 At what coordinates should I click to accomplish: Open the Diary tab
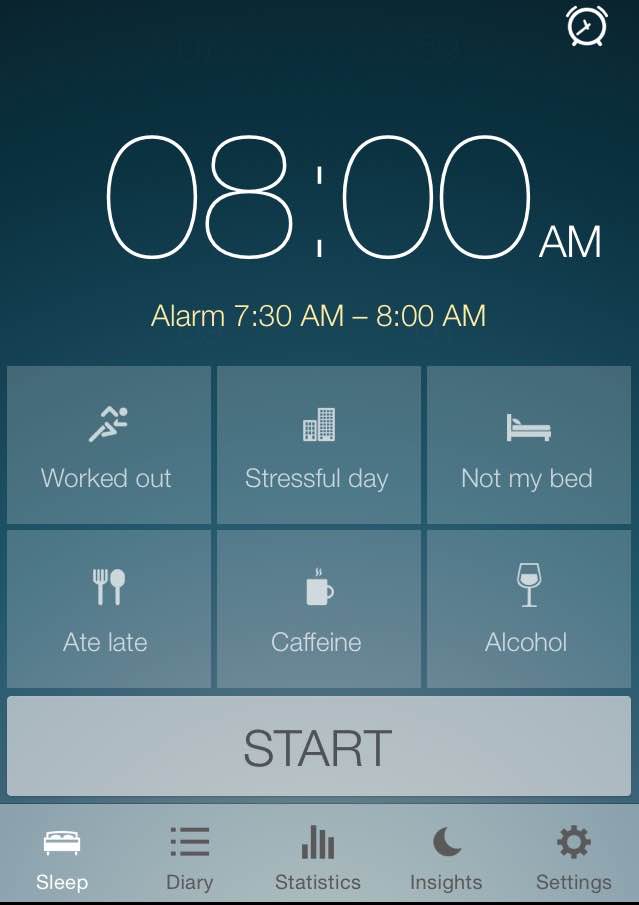pos(189,859)
